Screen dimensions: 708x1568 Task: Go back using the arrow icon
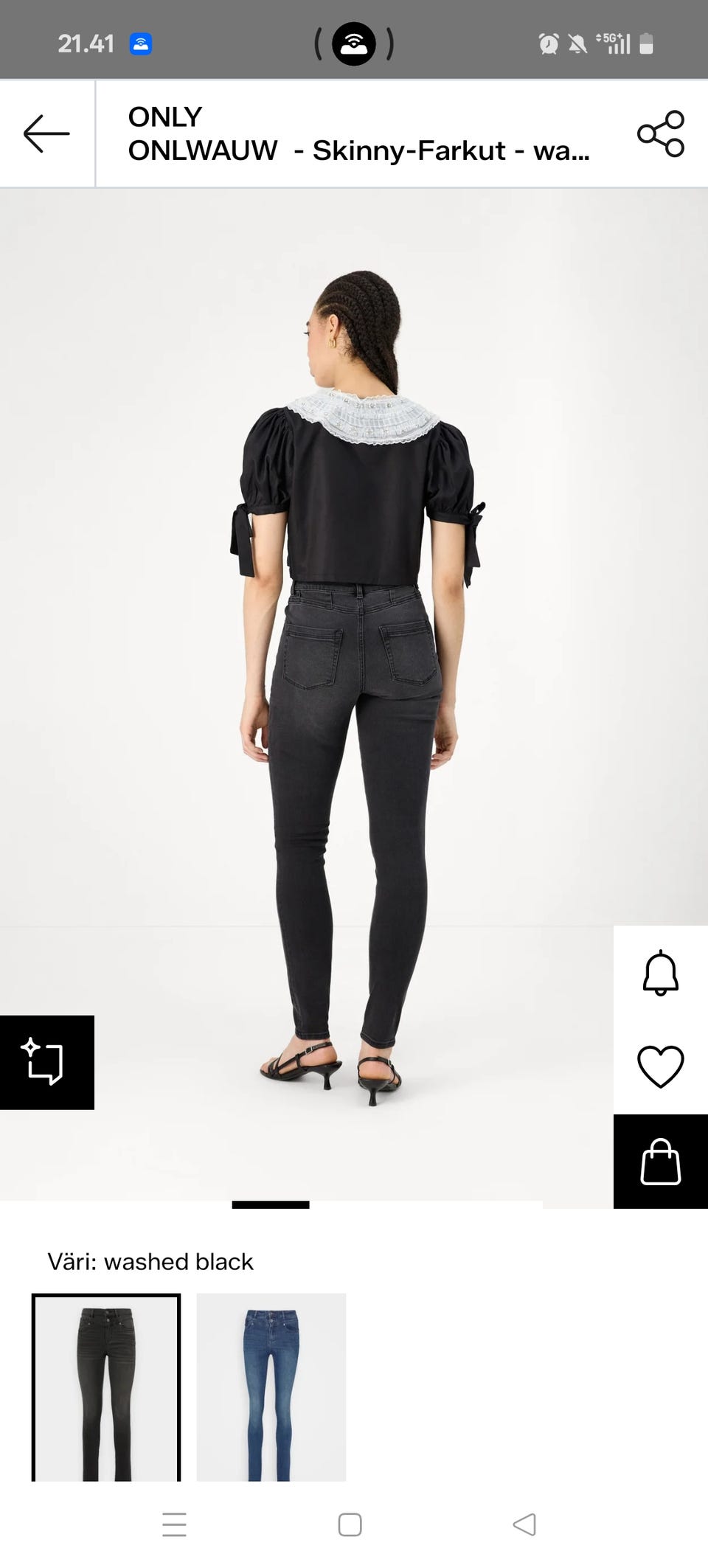(46, 133)
